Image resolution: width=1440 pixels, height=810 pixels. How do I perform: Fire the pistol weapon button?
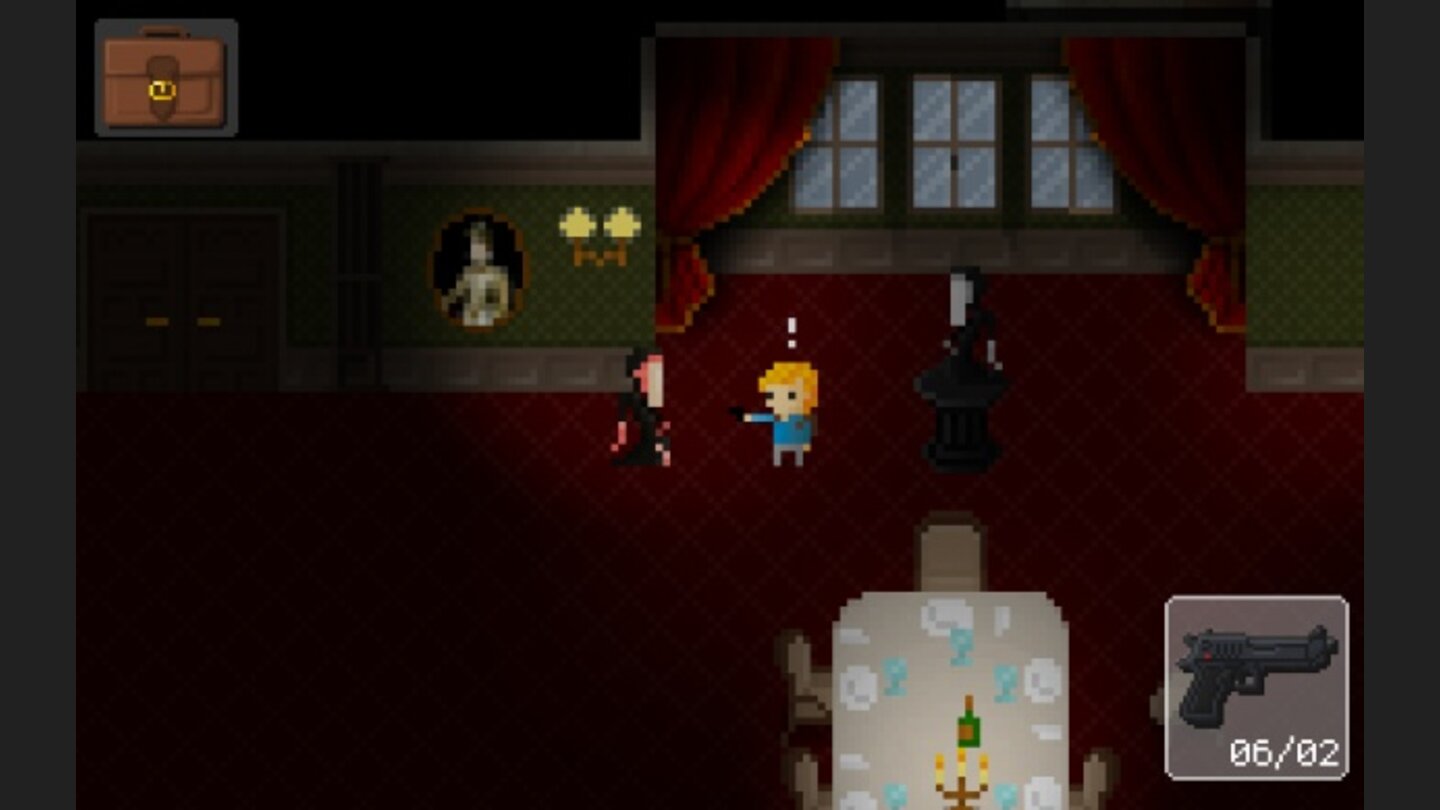click(x=1256, y=687)
